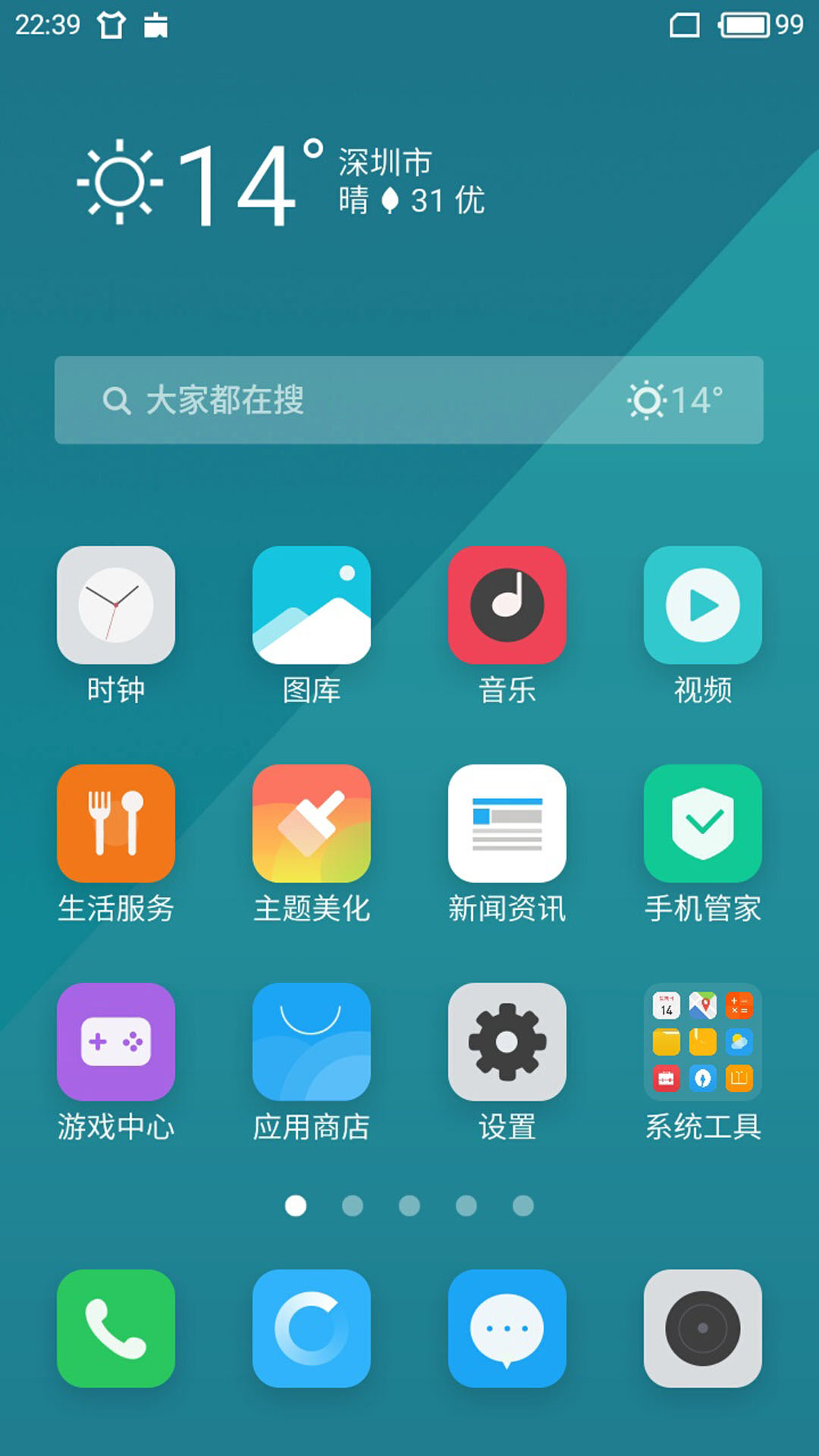Jump to the second home page dot
This screenshot has width=819, height=1456.
(353, 1206)
